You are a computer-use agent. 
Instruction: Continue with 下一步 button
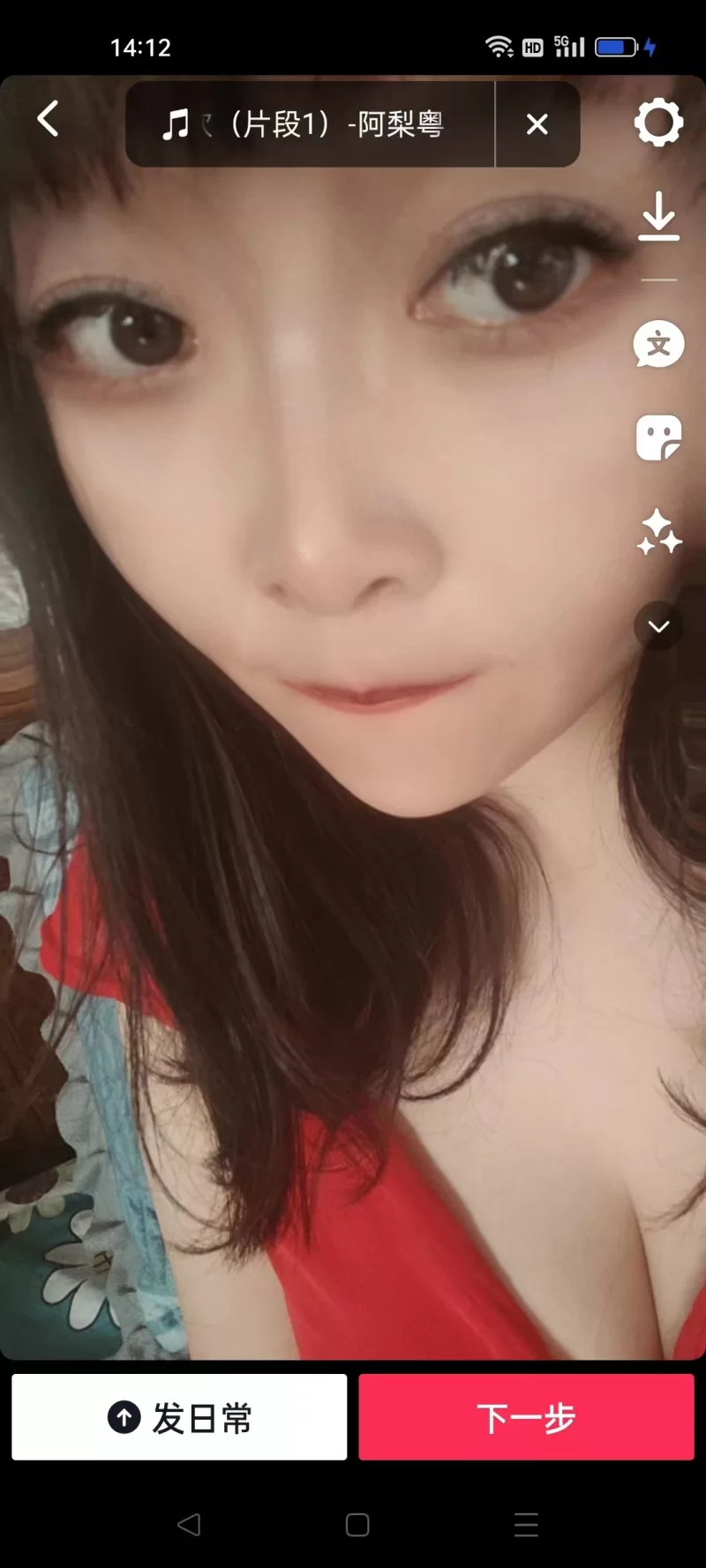pyautogui.click(x=526, y=1417)
